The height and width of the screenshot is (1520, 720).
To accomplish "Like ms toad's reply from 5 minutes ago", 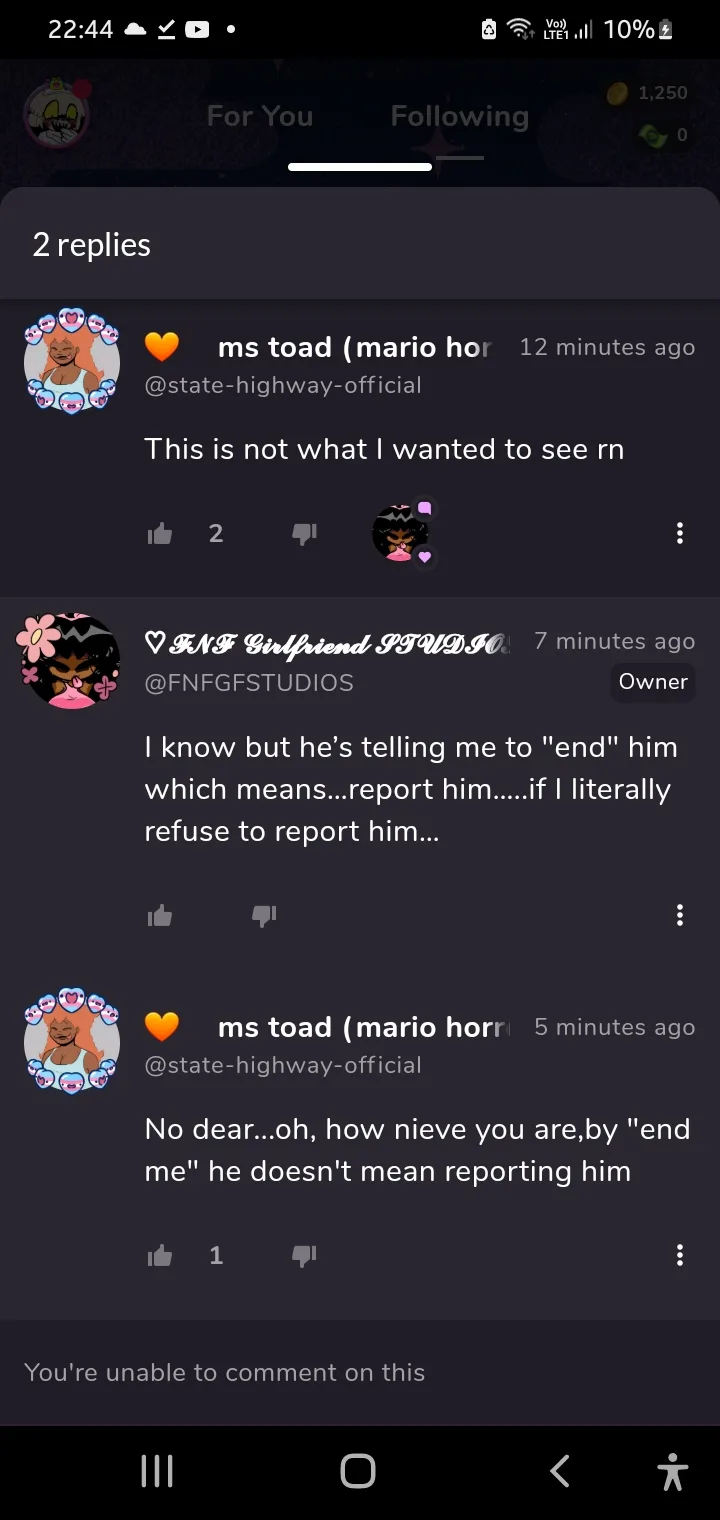I will (x=160, y=1255).
